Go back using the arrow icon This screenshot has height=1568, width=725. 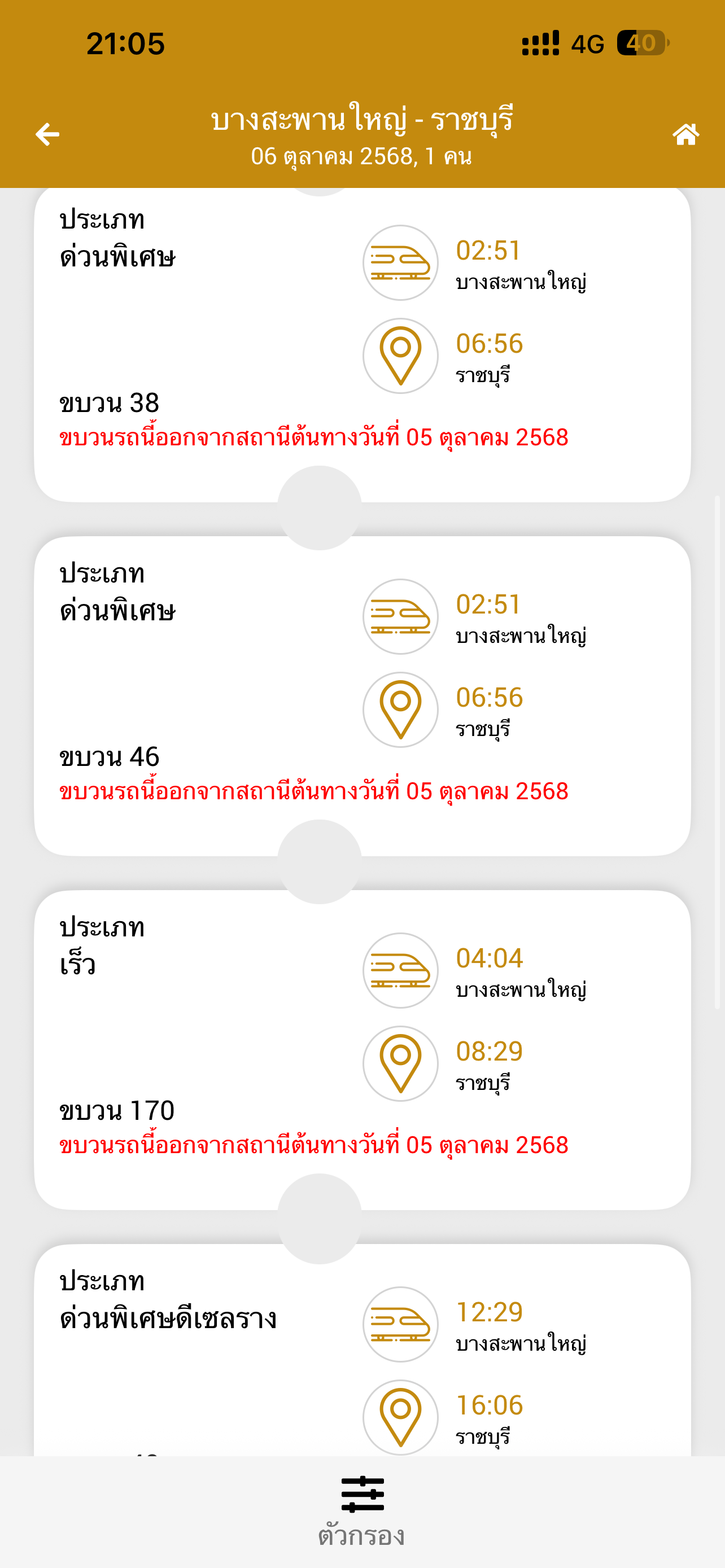click(47, 134)
